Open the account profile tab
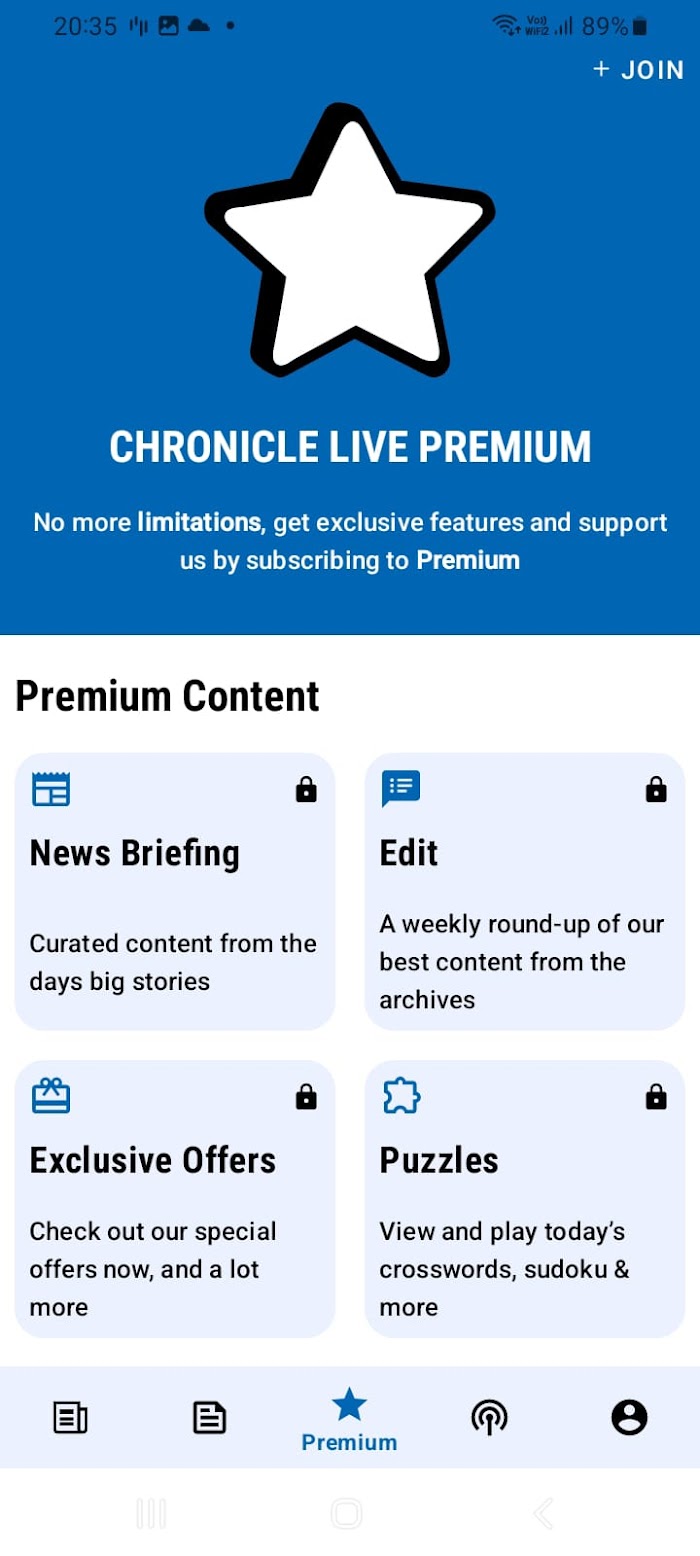Viewport: 700px width, 1556px height. (x=629, y=1417)
